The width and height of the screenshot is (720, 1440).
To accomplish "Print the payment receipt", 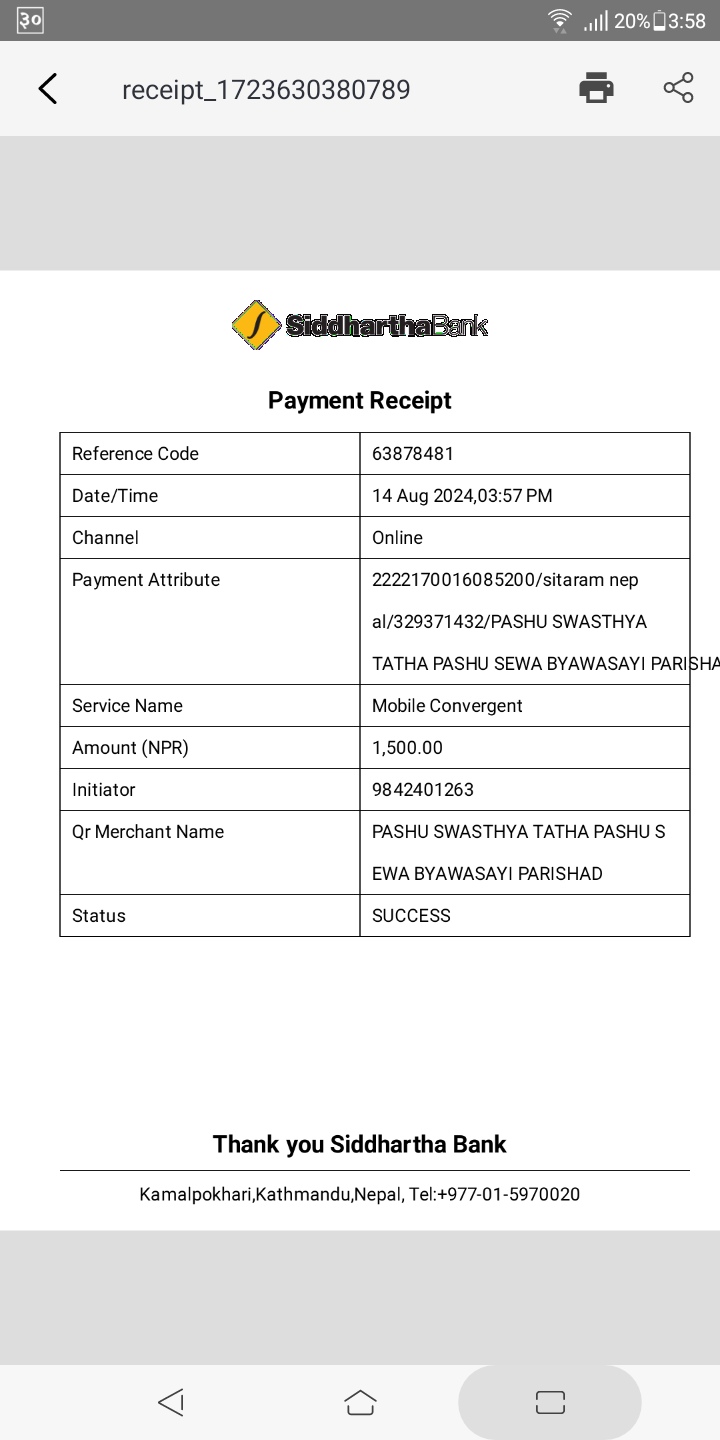I will point(597,88).
